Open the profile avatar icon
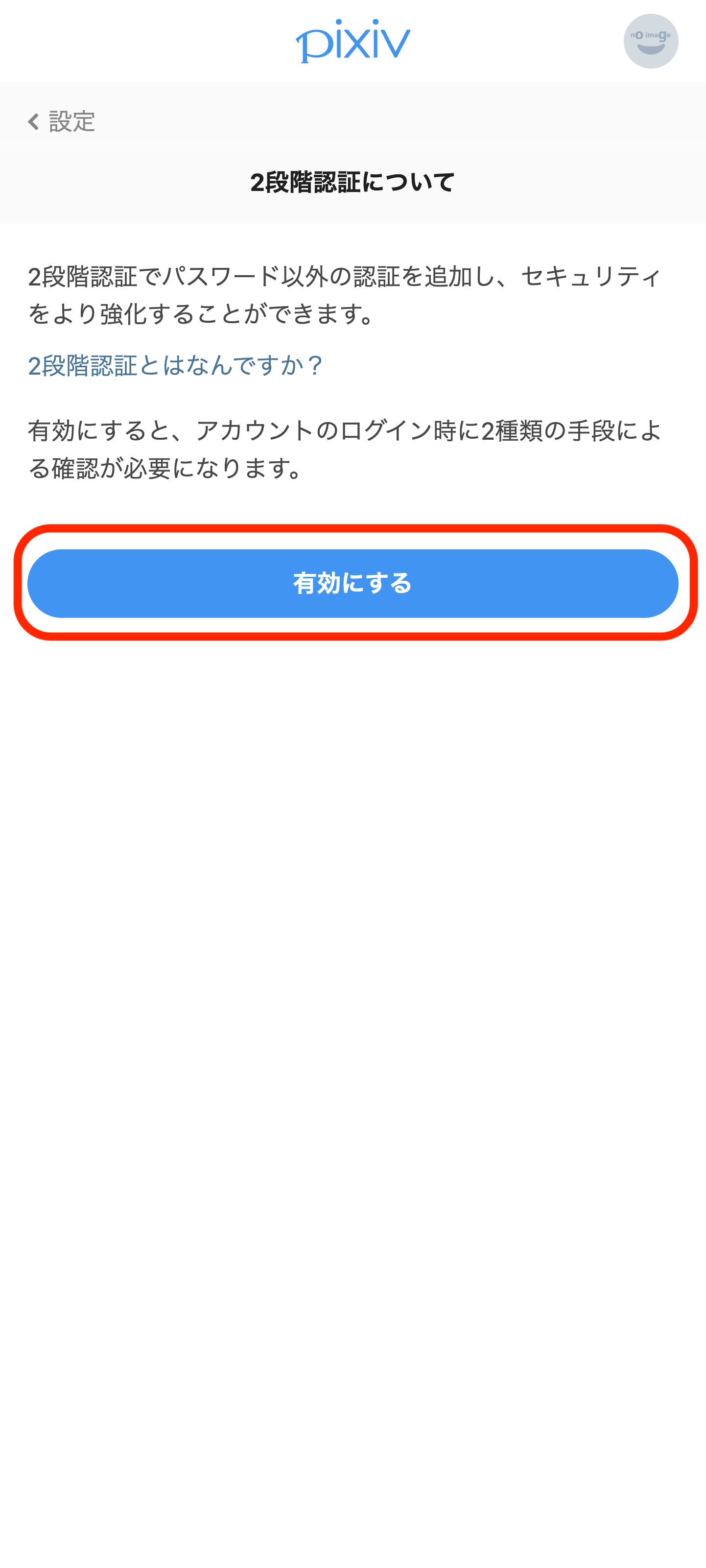The height and width of the screenshot is (1568, 706). (650, 42)
